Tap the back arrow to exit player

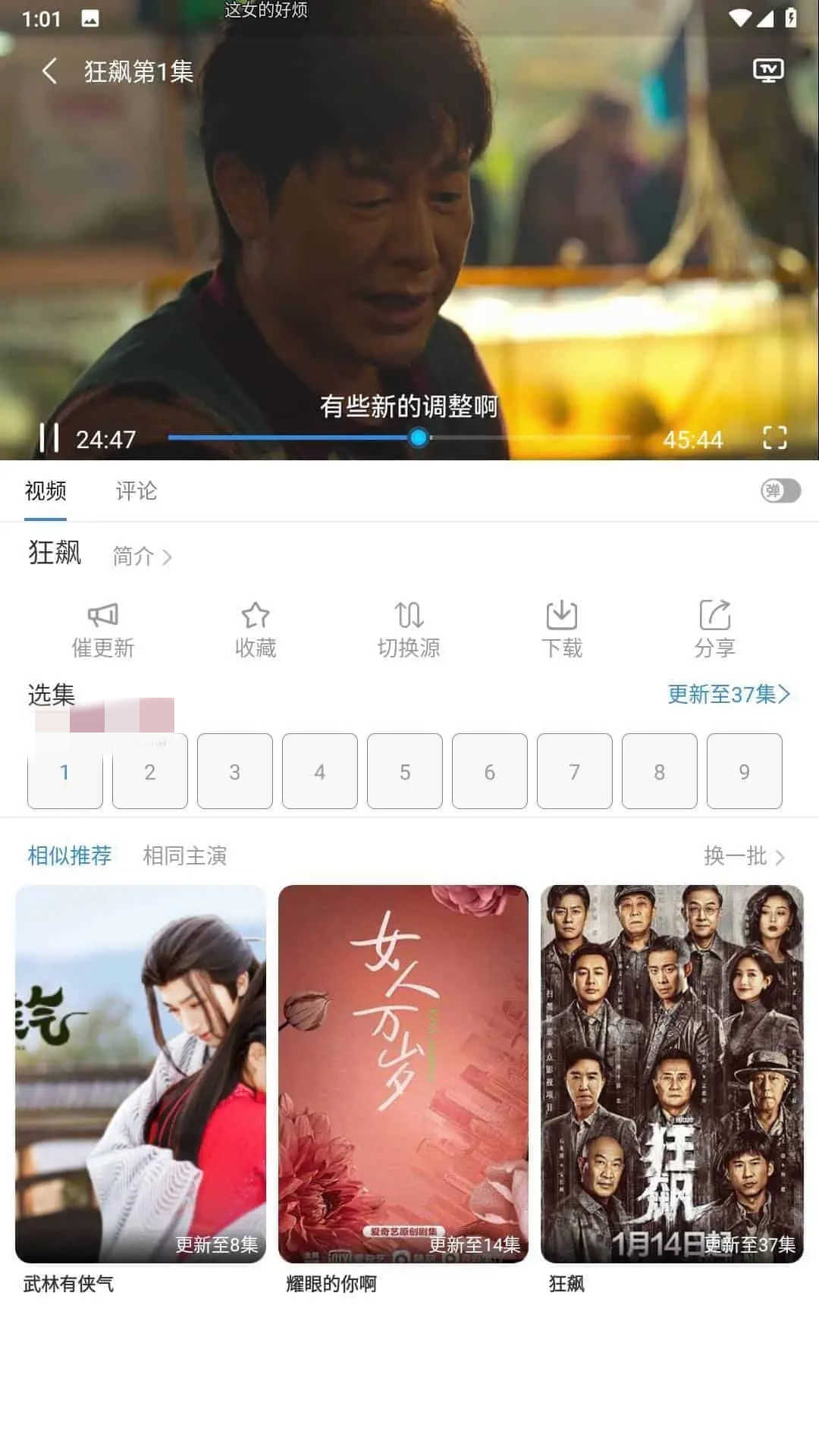tap(51, 71)
